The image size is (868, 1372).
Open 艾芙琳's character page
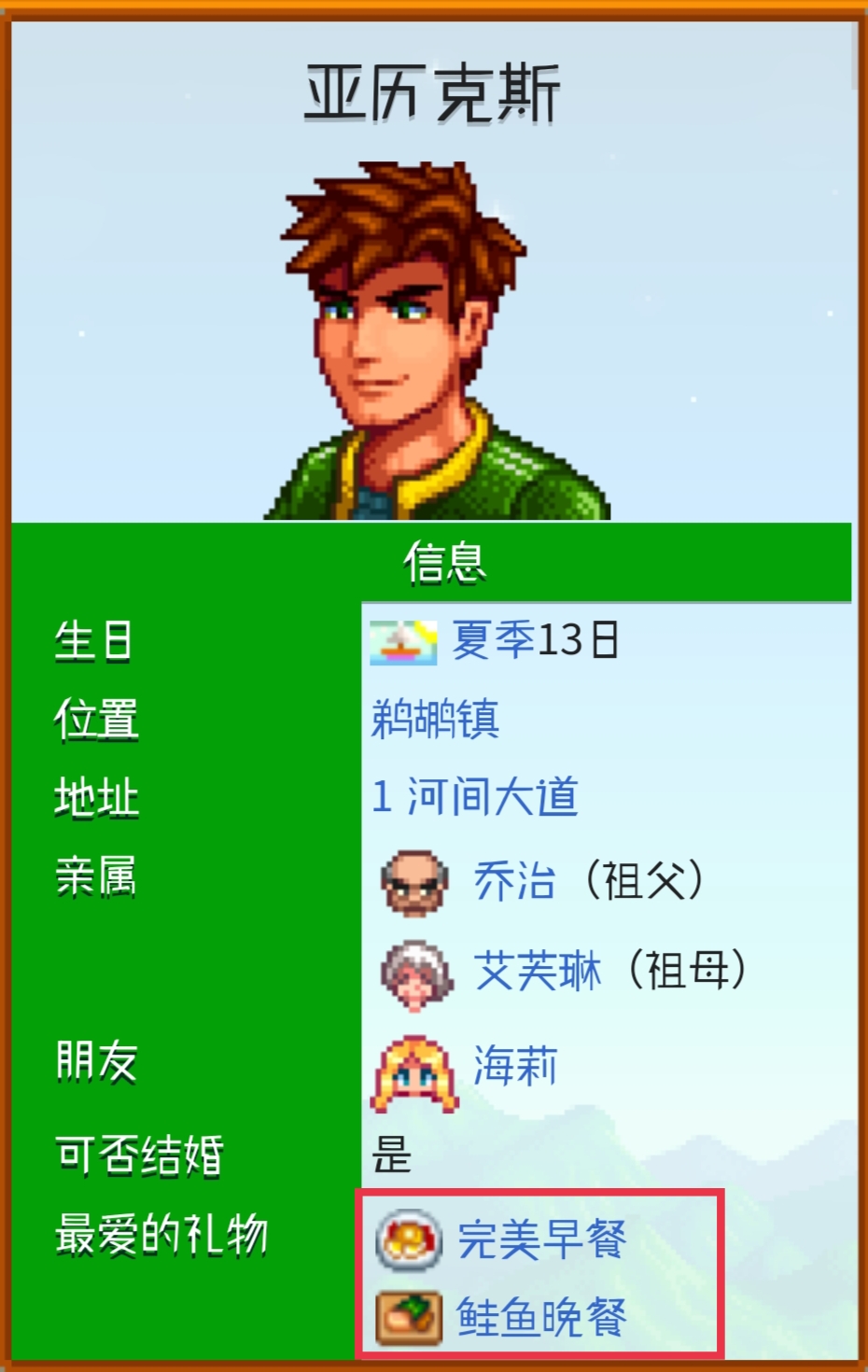tap(537, 971)
